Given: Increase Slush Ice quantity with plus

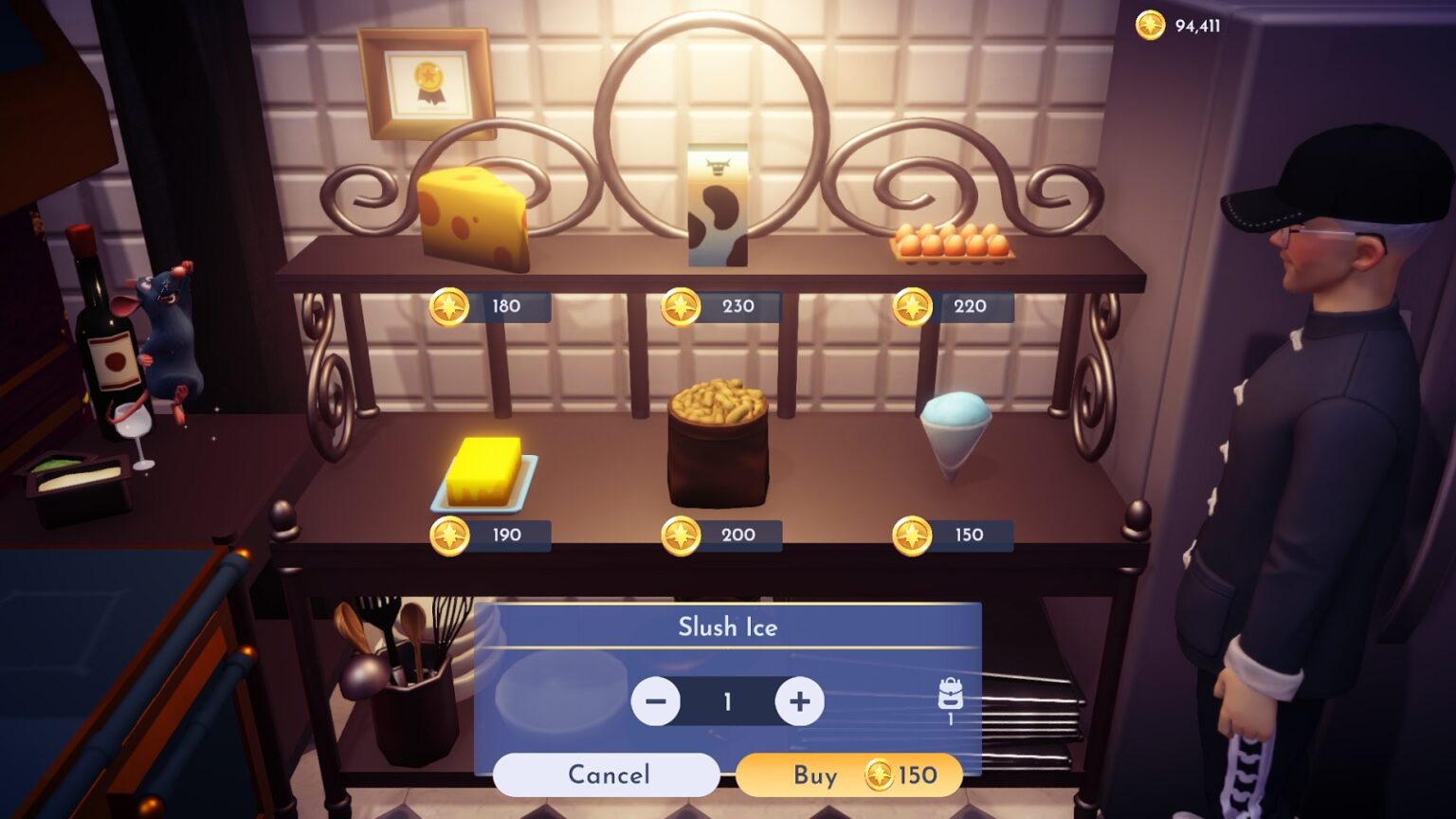Looking at the screenshot, I should [x=799, y=701].
